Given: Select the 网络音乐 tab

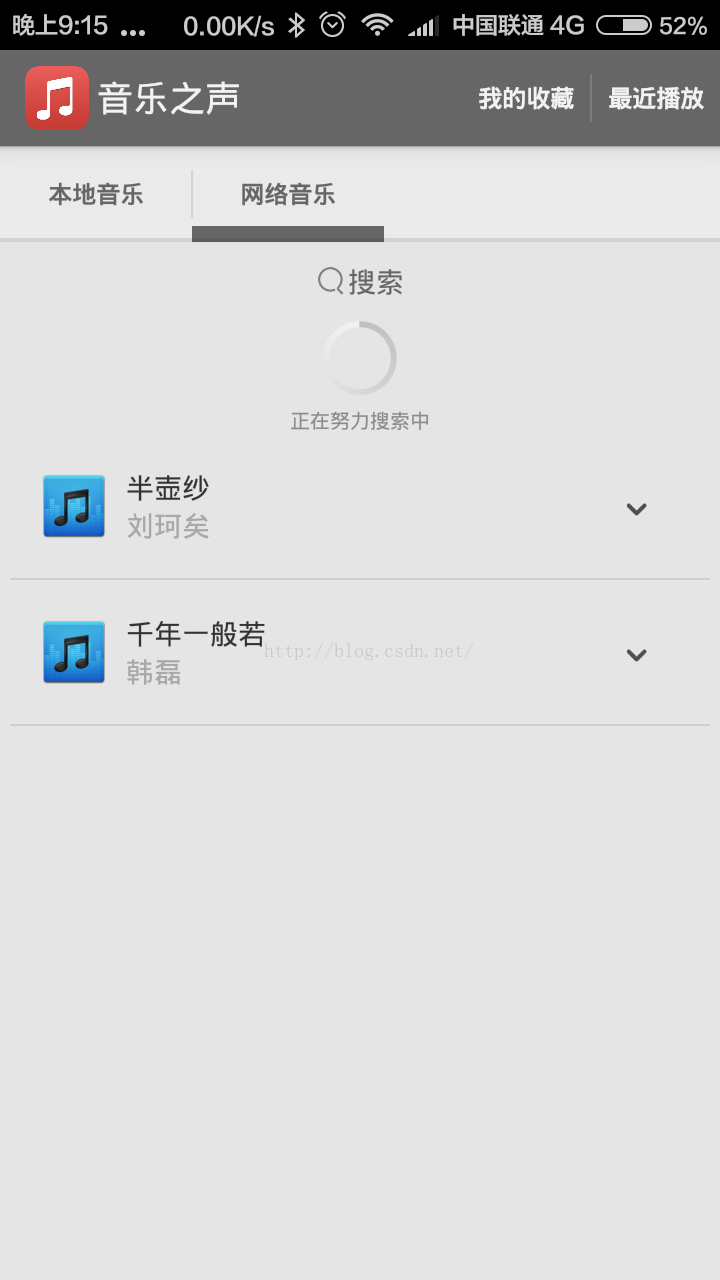Looking at the screenshot, I should [288, 194].
